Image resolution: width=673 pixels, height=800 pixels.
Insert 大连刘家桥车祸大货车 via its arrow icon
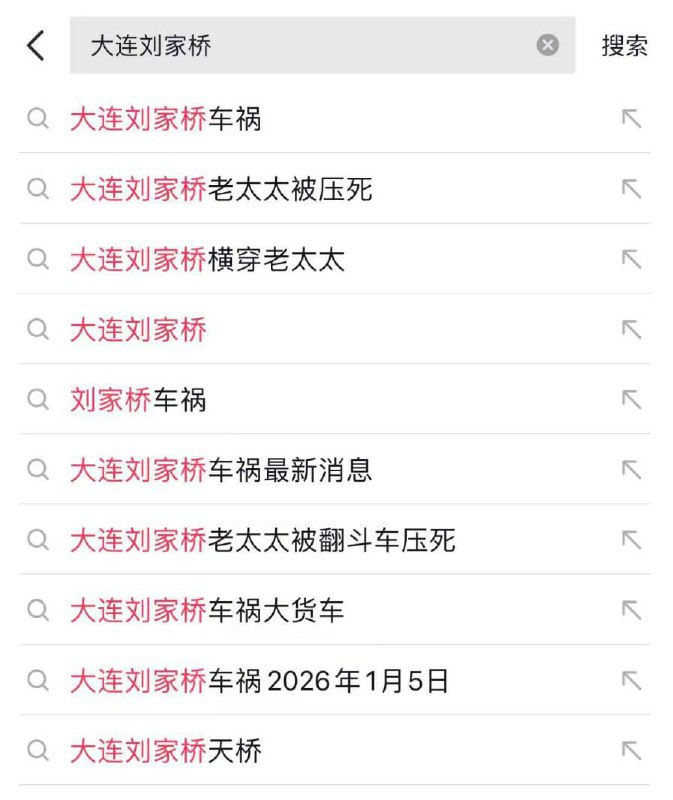631,610
